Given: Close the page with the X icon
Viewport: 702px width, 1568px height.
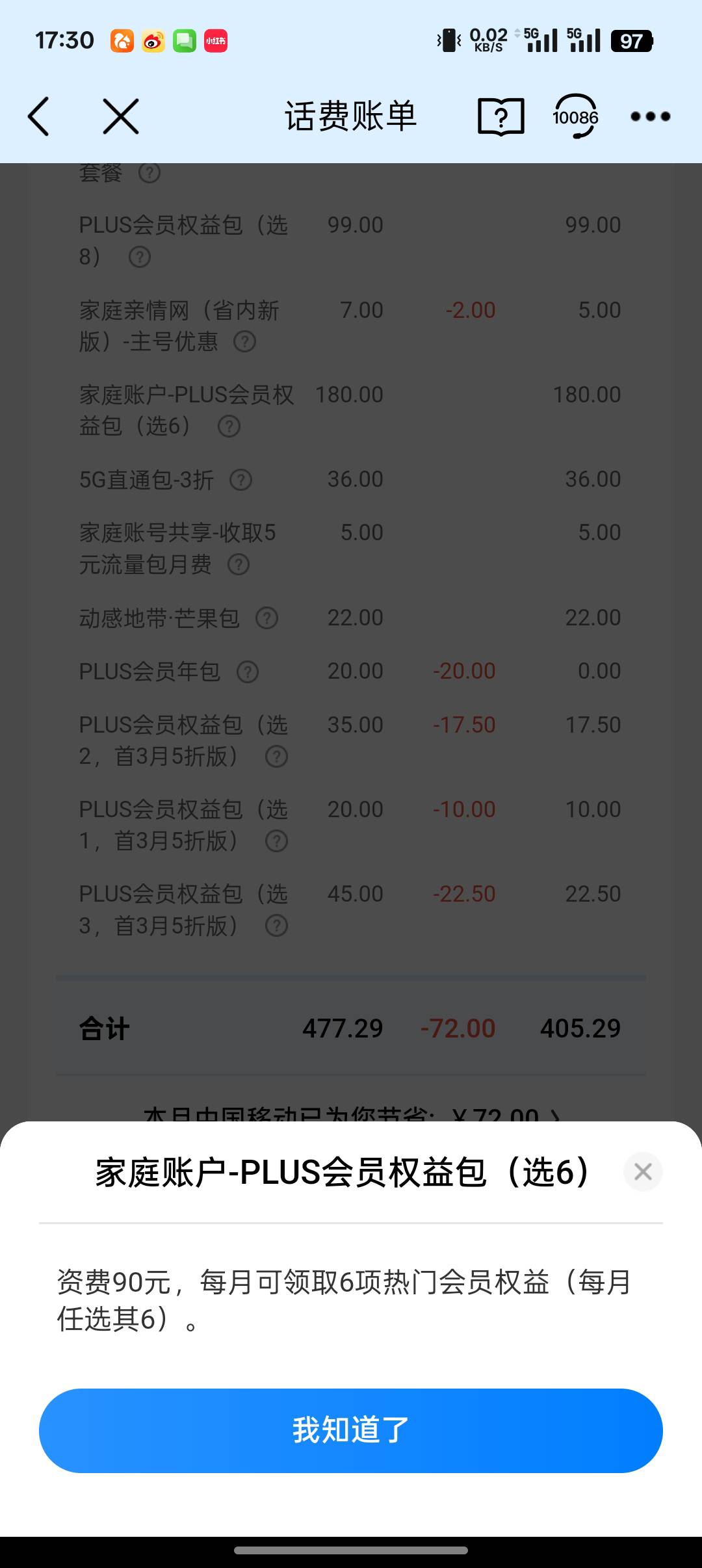Looking at the screenshot, I should 121,116.
